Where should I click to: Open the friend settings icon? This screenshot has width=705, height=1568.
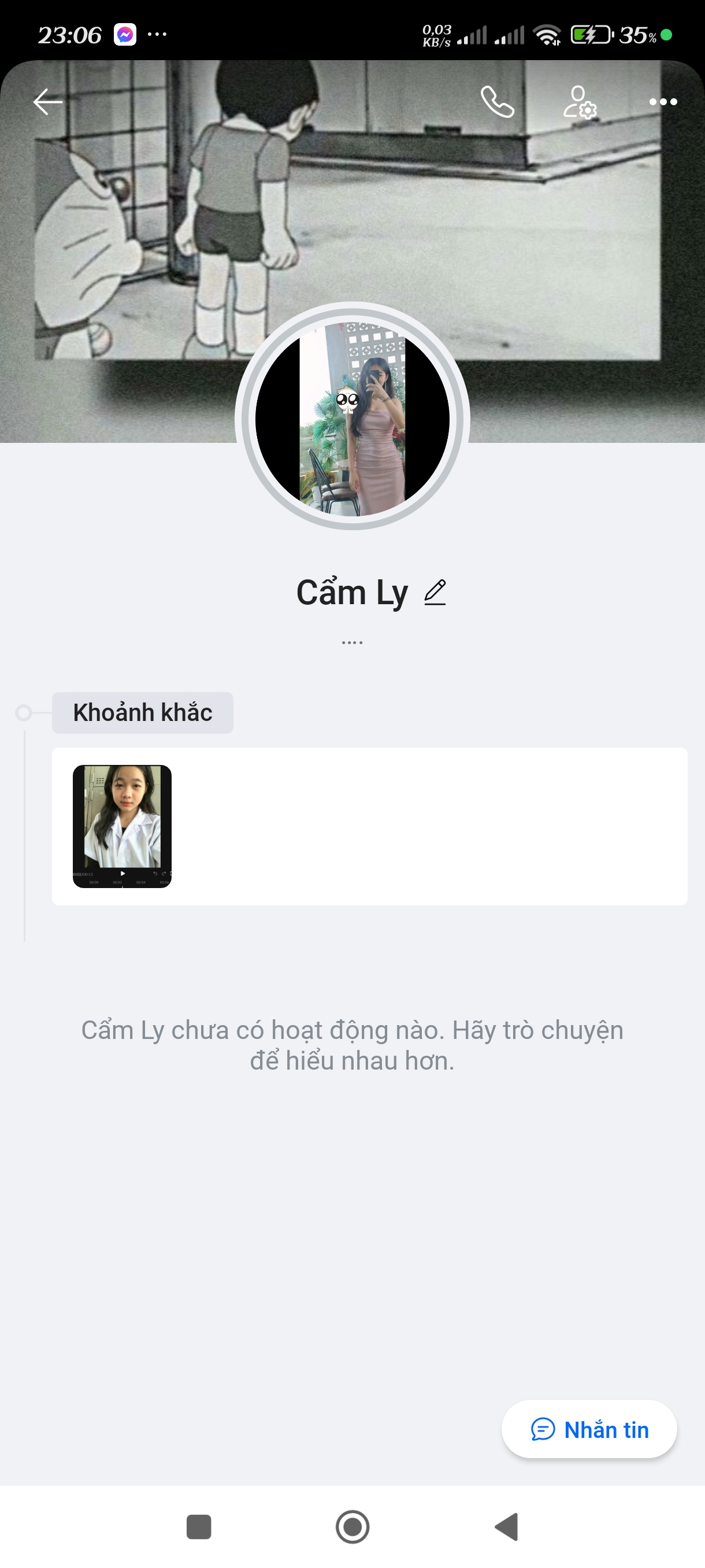[580, 102]
